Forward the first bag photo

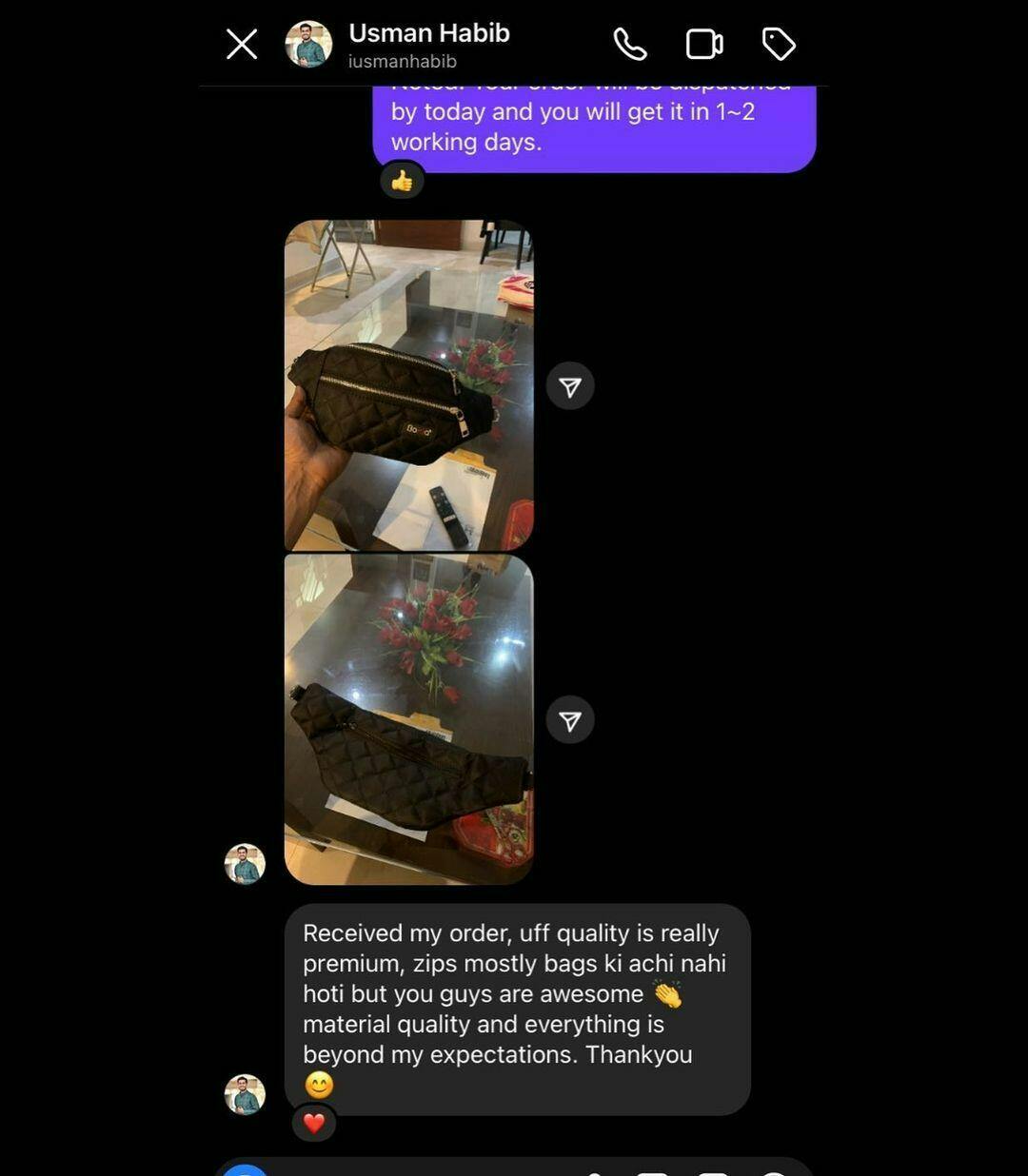coord(570,386)
